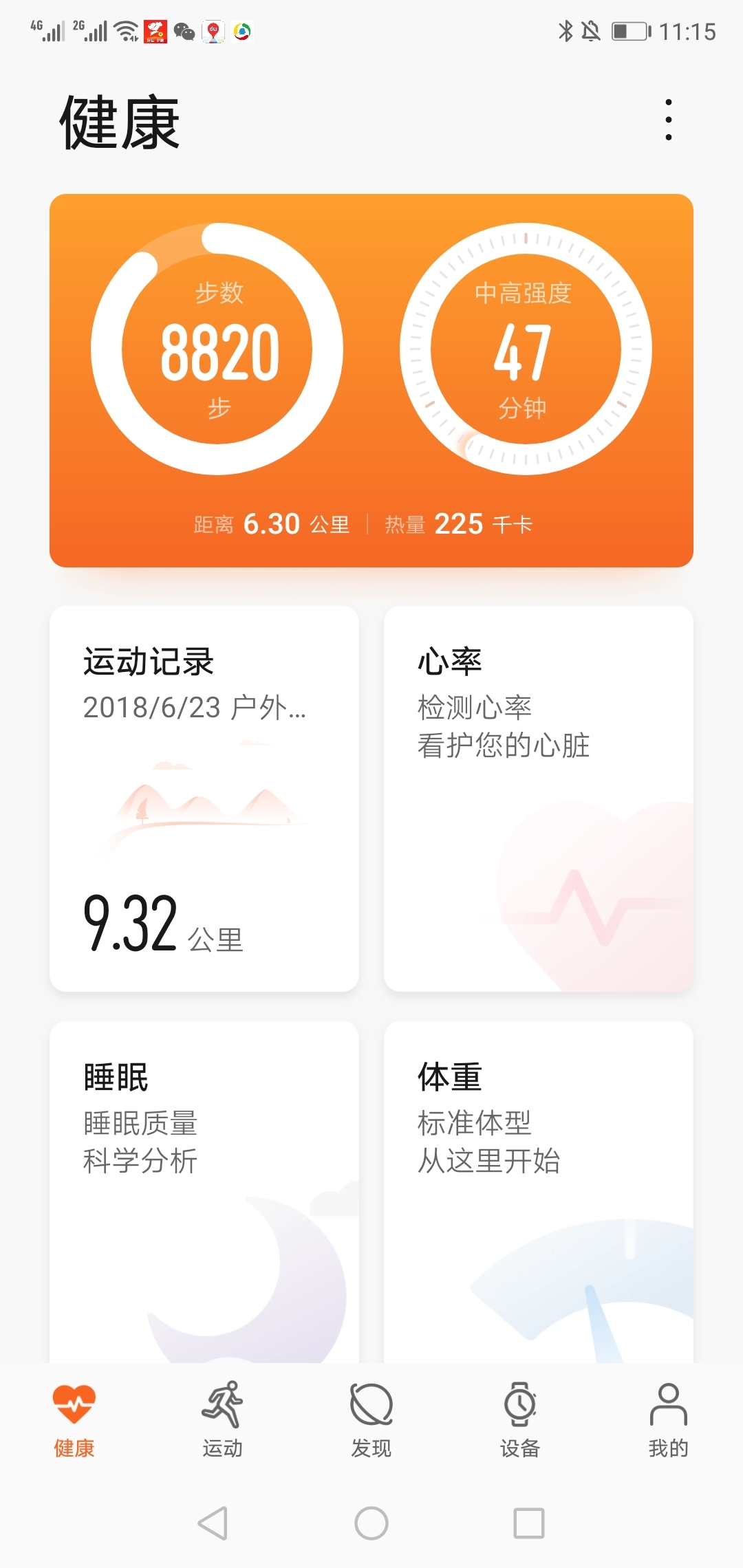The image size is (743, 1568).
Task: Open the 睡眠 sleep card
Action: pos(204,1192)
